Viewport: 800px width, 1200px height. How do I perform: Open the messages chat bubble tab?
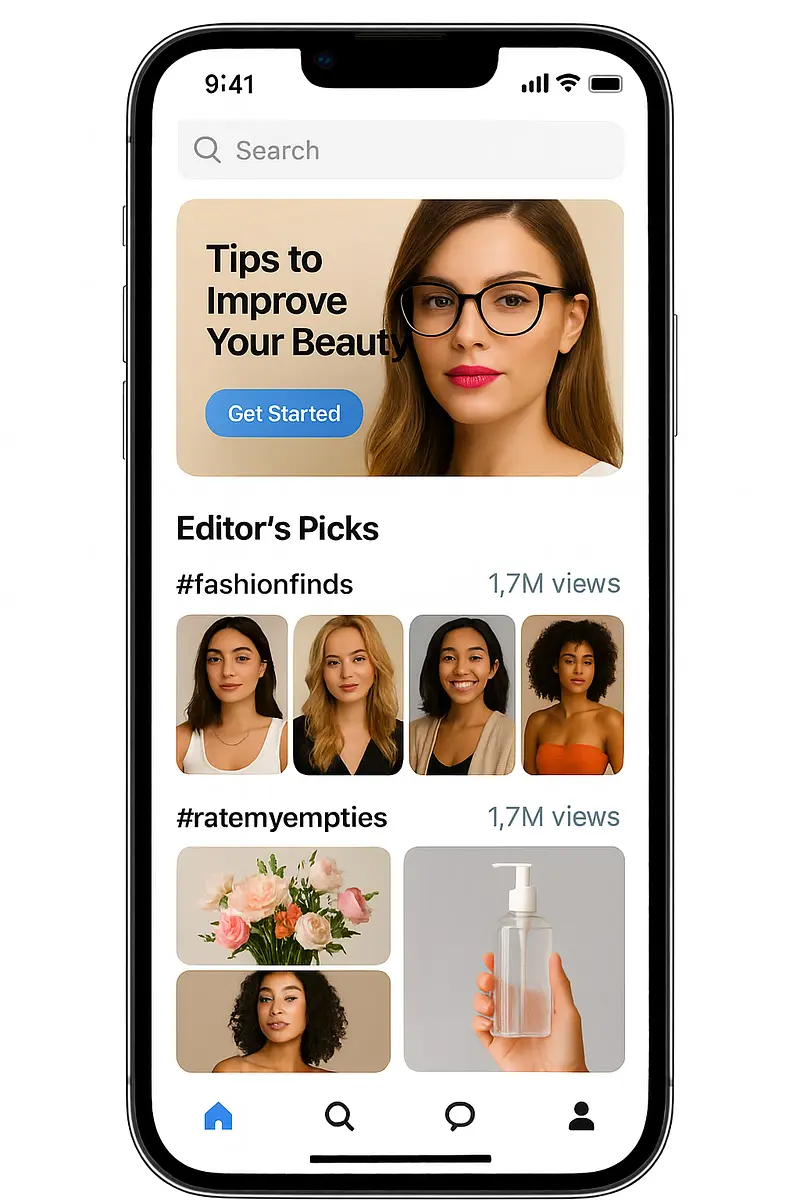tap(460, 1116)
